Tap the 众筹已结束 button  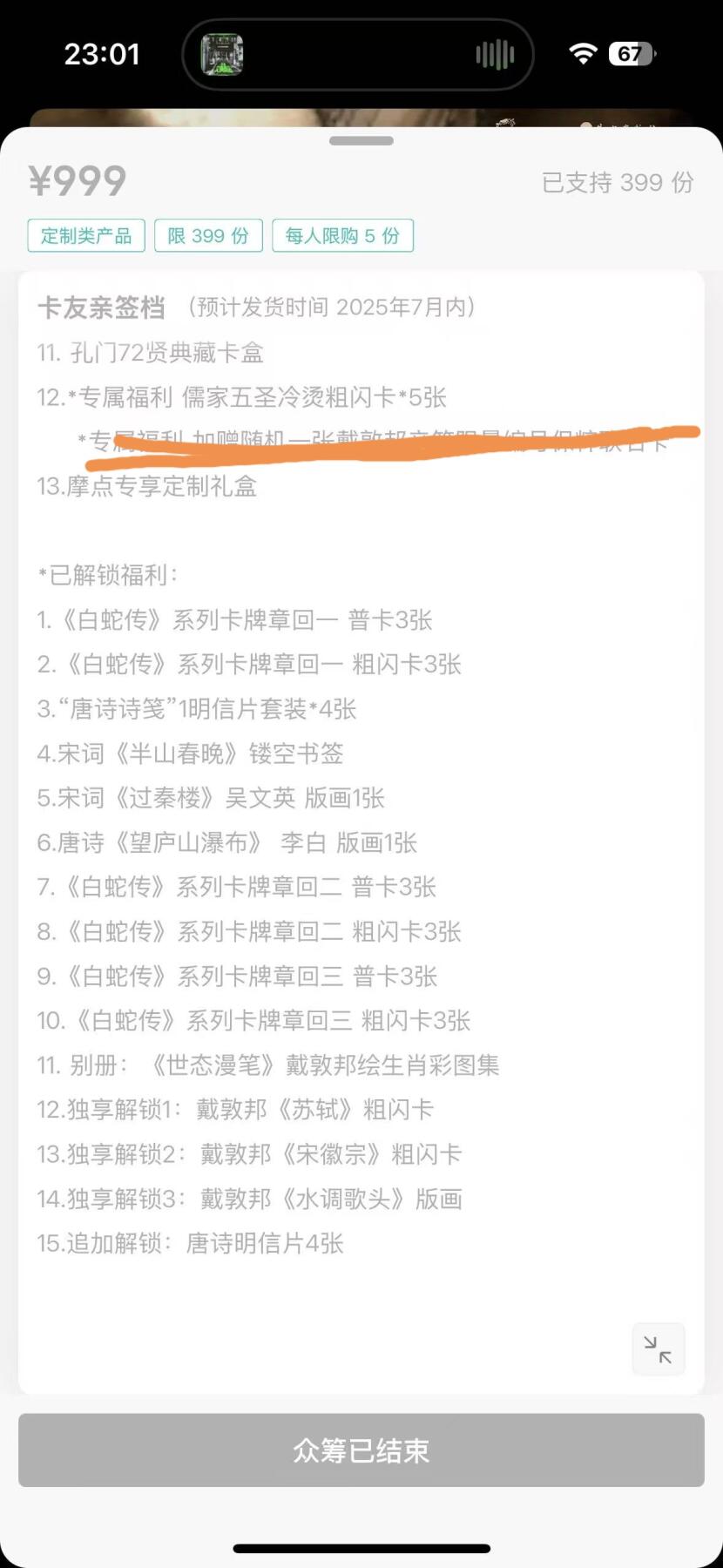click(x=361, y=1450)
